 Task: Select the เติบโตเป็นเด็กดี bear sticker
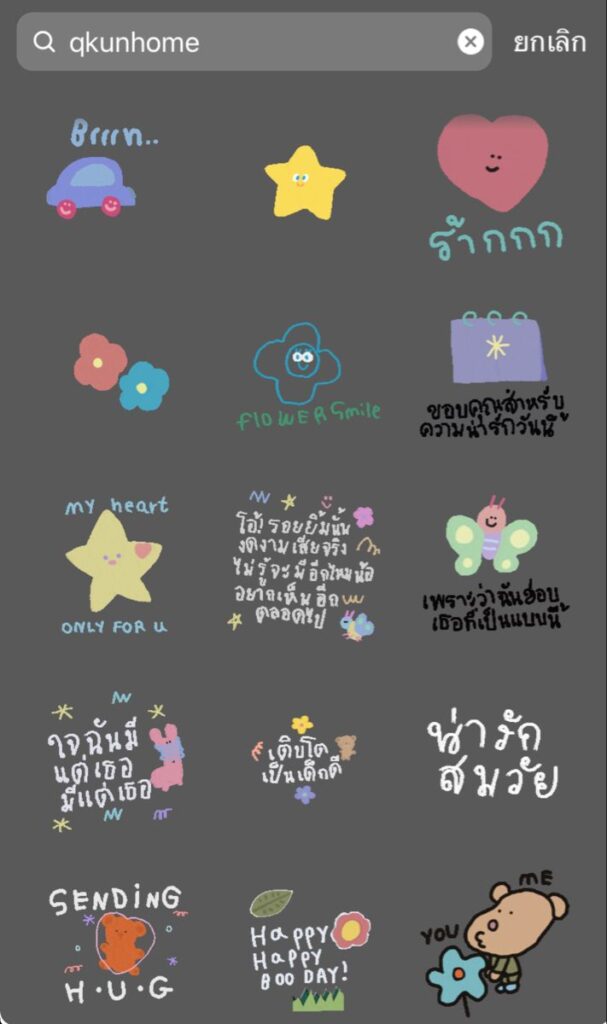coord(304,760)
